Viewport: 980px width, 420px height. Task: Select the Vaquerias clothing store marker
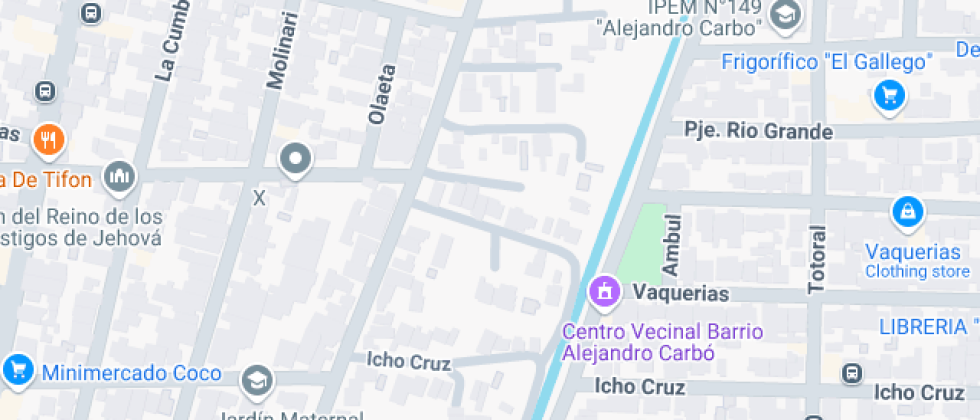click(x=906, y=212)
